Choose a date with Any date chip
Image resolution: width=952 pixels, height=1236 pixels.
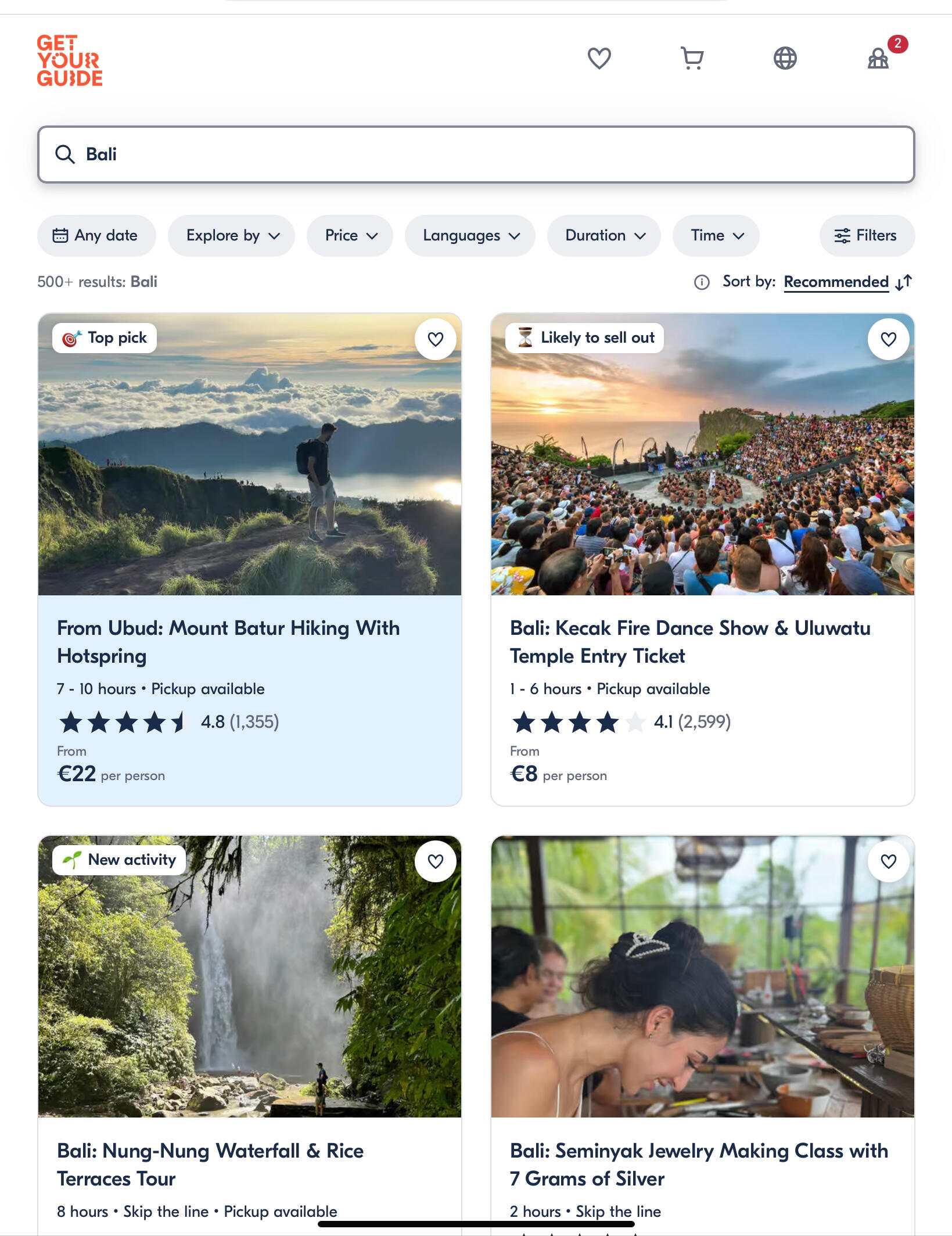click(96, 235)
